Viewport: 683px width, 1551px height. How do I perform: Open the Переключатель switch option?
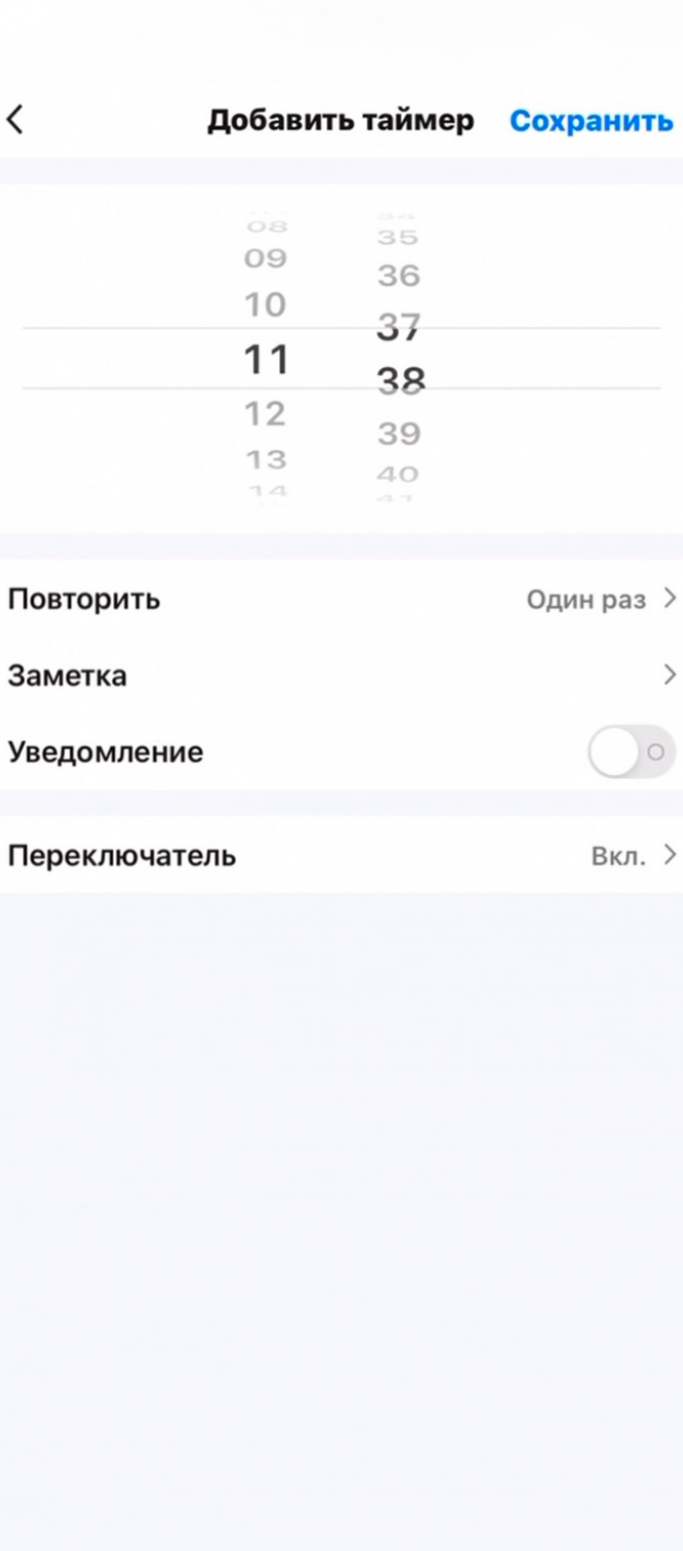coord(341,856)
